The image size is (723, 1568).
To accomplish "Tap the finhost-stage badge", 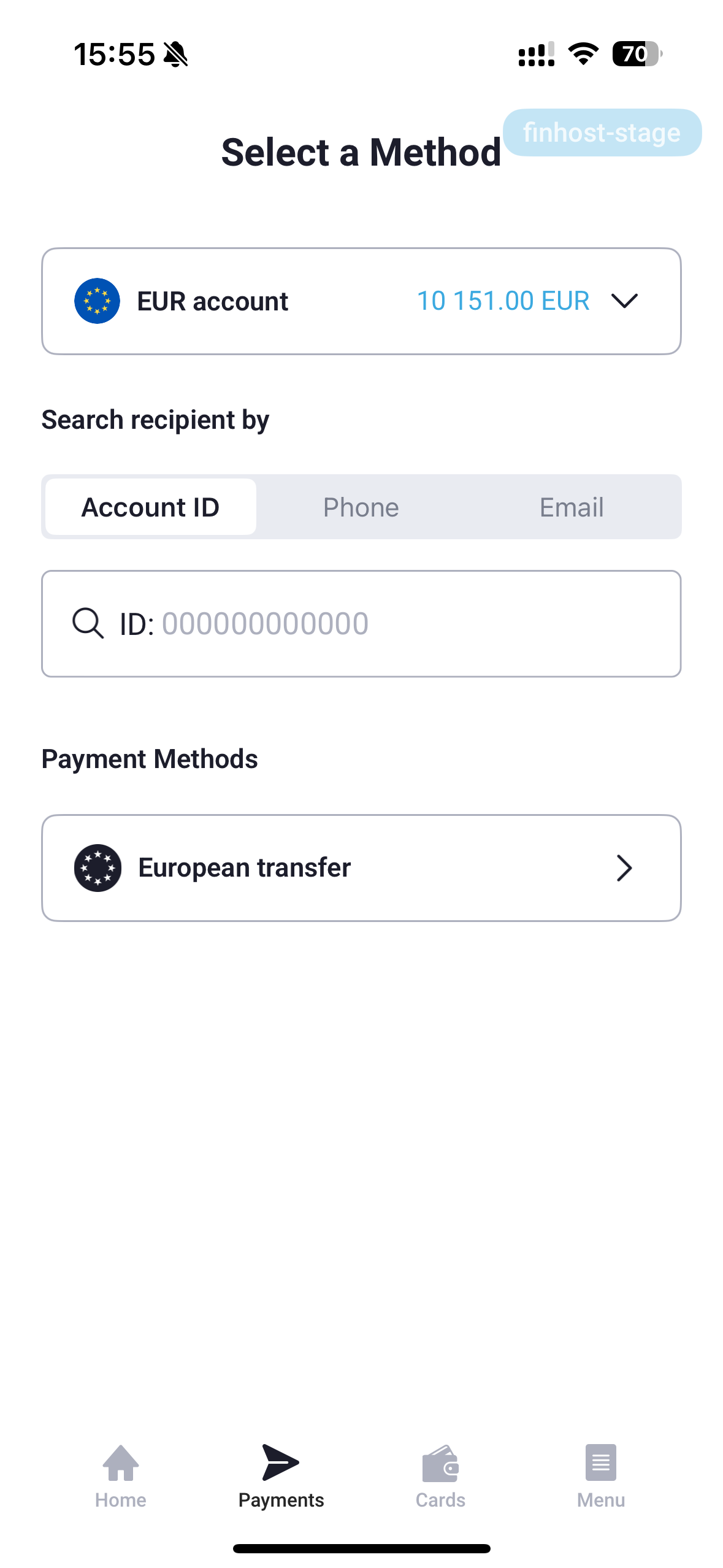I will (602, 132).
